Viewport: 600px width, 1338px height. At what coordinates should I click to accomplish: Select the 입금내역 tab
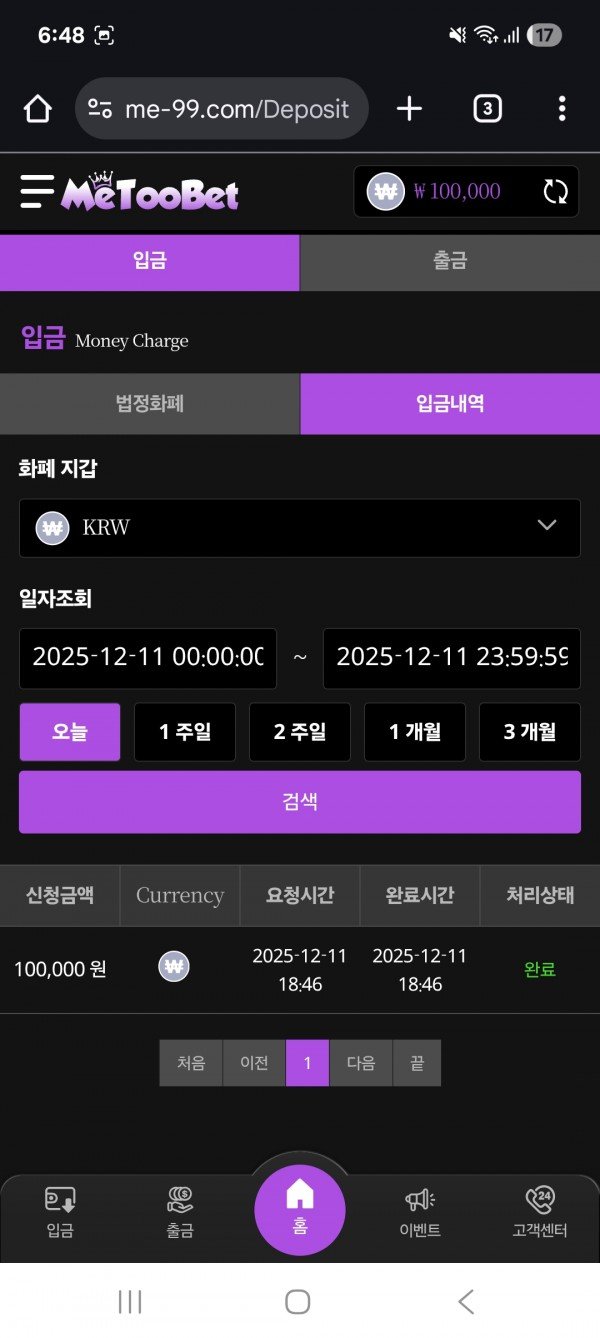coord(450,404)
